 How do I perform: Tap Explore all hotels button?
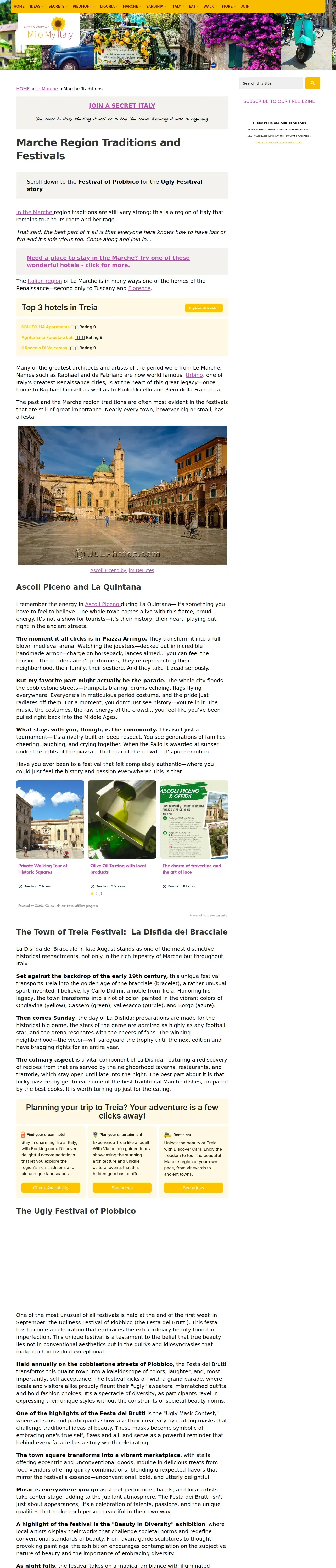point(204,308)
